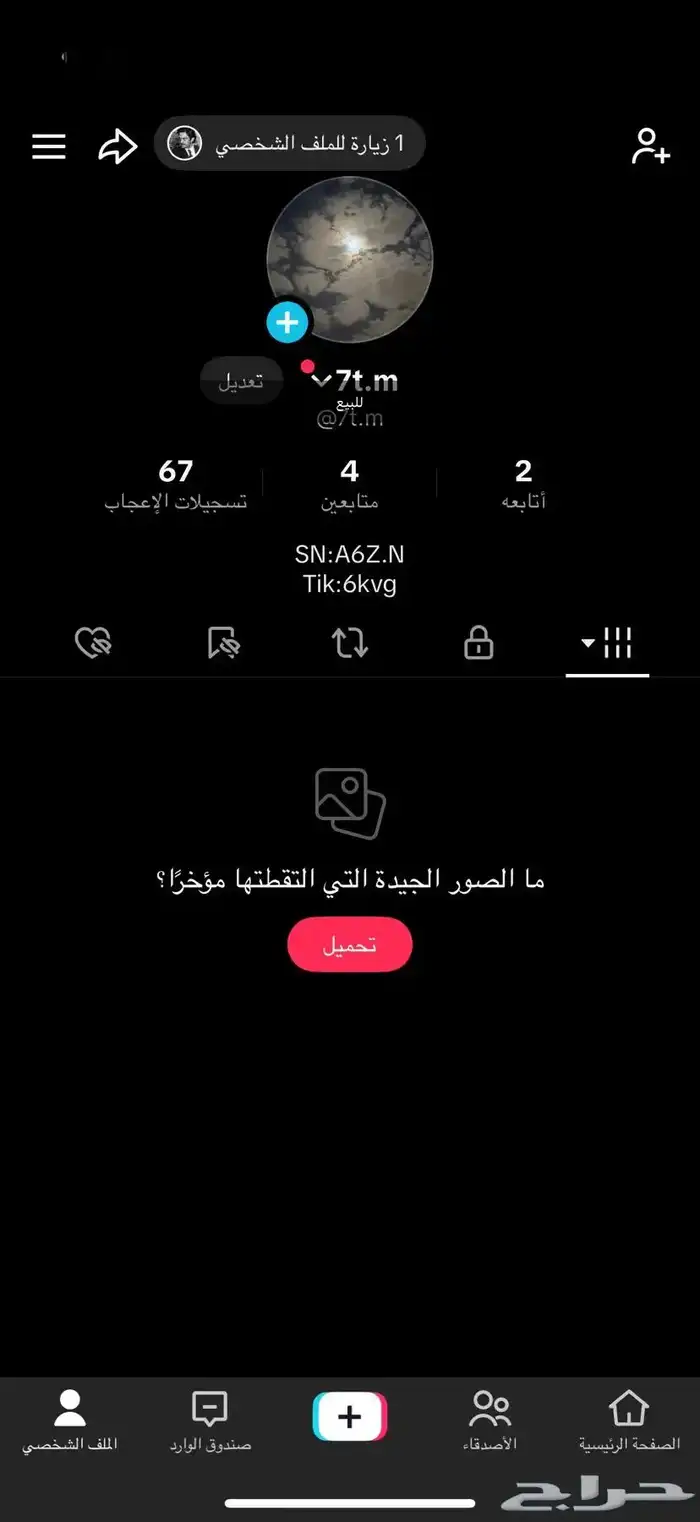The image size is (700, 1522).
Task: Tap the add friends icon
Action: pyautogui.click(x=650, y=146)
